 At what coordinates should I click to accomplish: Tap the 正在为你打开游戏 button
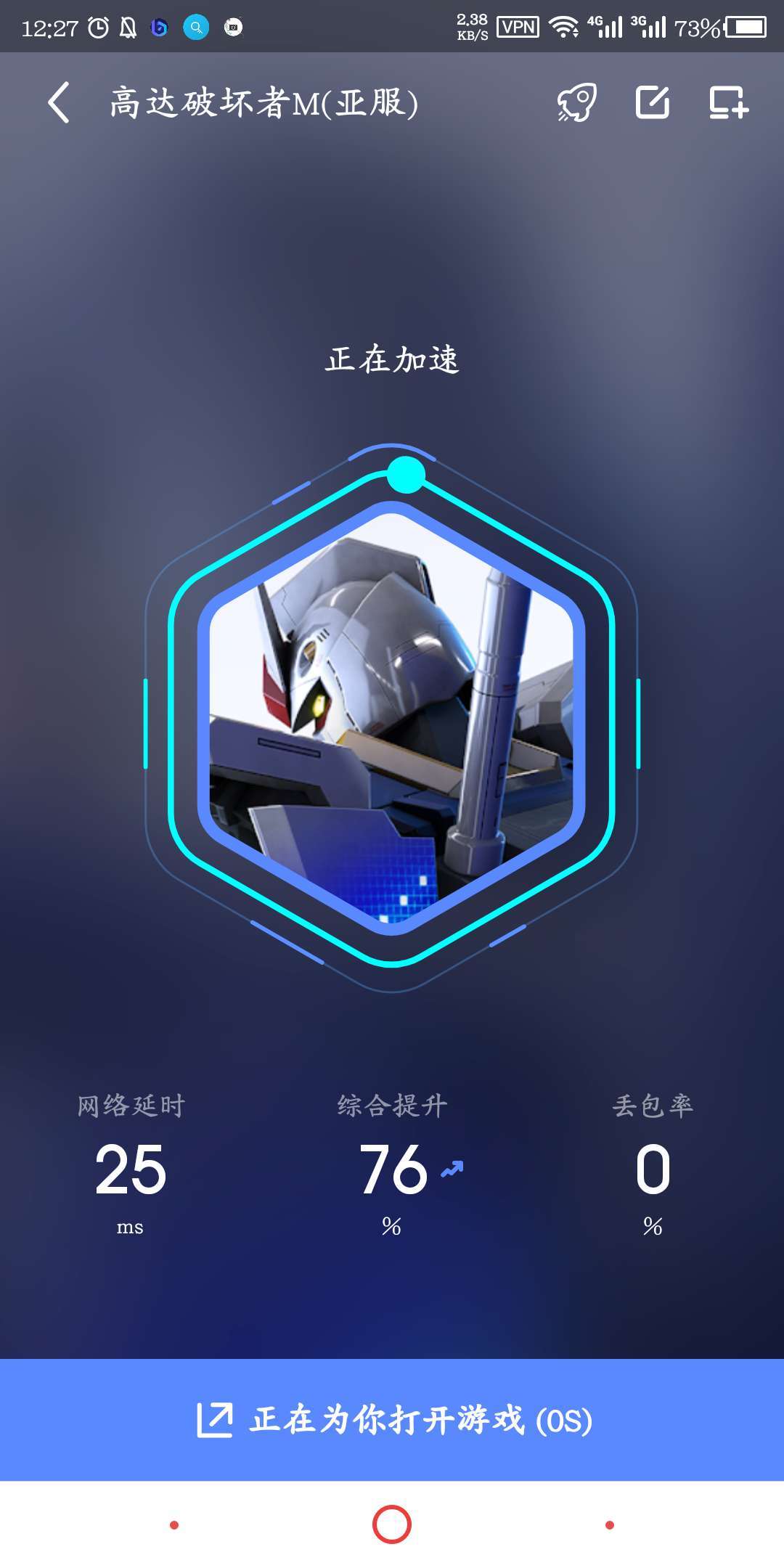(x=392, y=1420)
